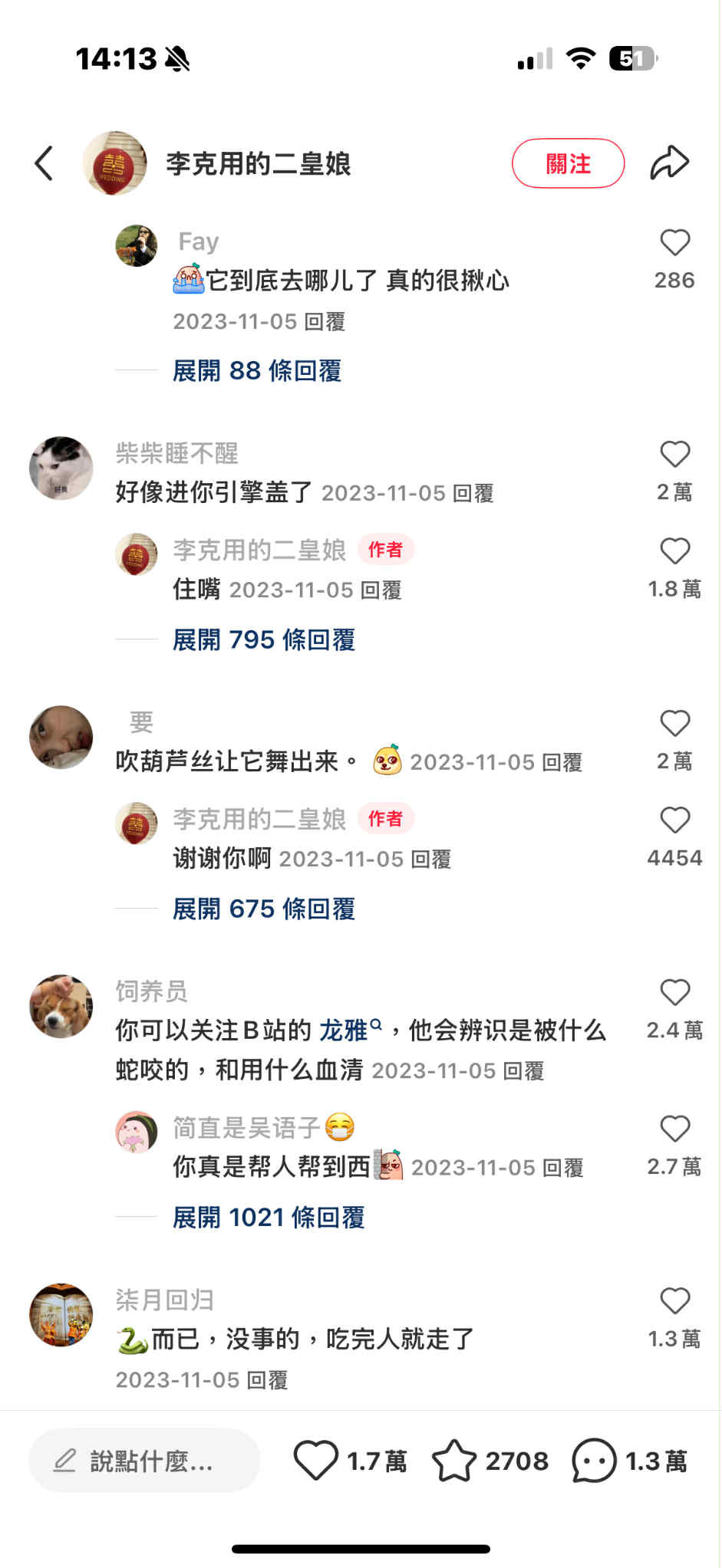Like 简直是吴语子's reply
Screen dimensions: 722x1568
pyautogui.click(x=674, y=1129)
